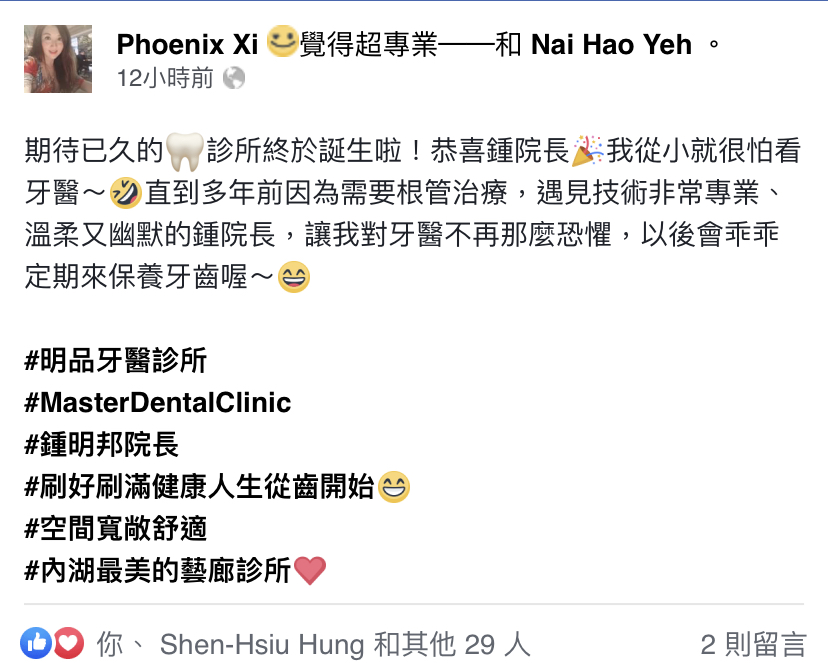Open the 2 則留言 comments
Viewport: 828px width, 663px height.
point(753,644)
